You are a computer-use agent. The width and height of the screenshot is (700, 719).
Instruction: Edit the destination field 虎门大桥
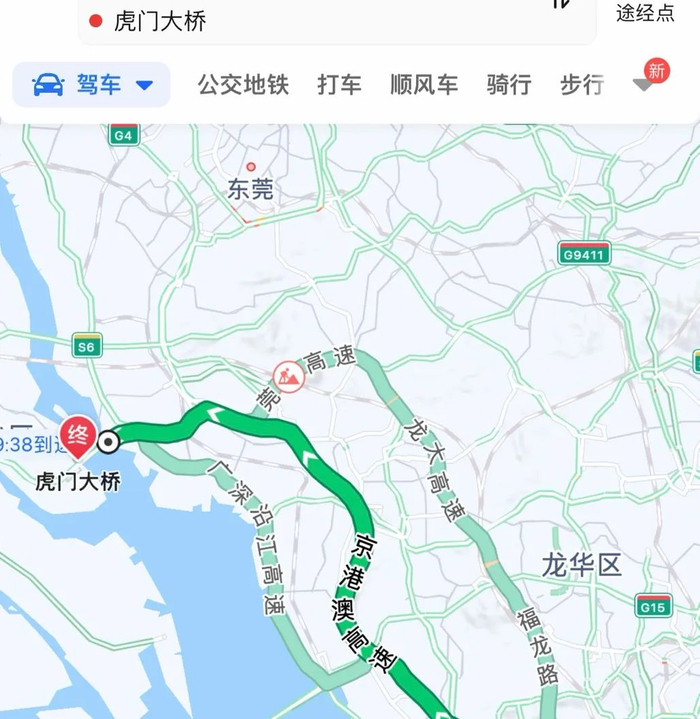337,22
